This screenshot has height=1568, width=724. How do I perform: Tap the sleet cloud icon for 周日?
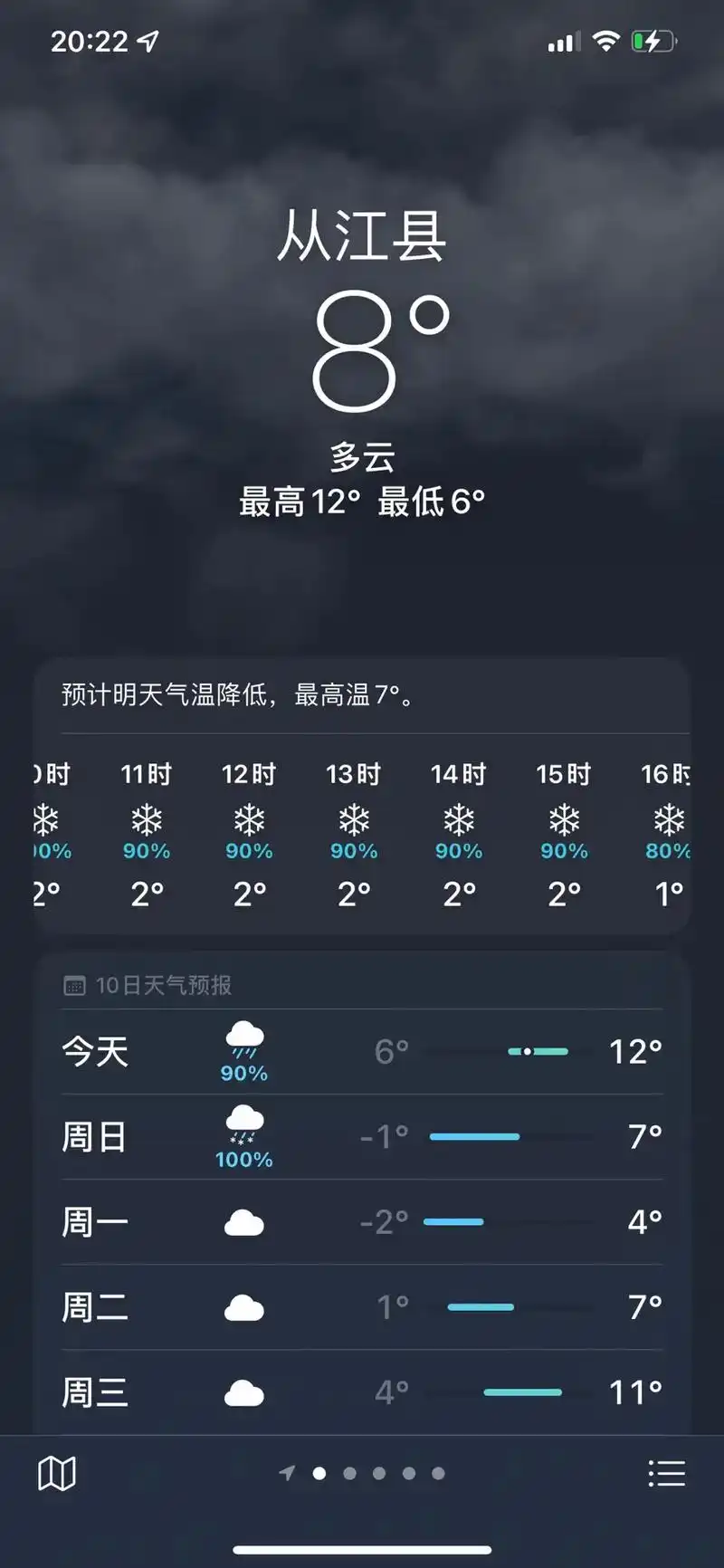point(243,1125)
